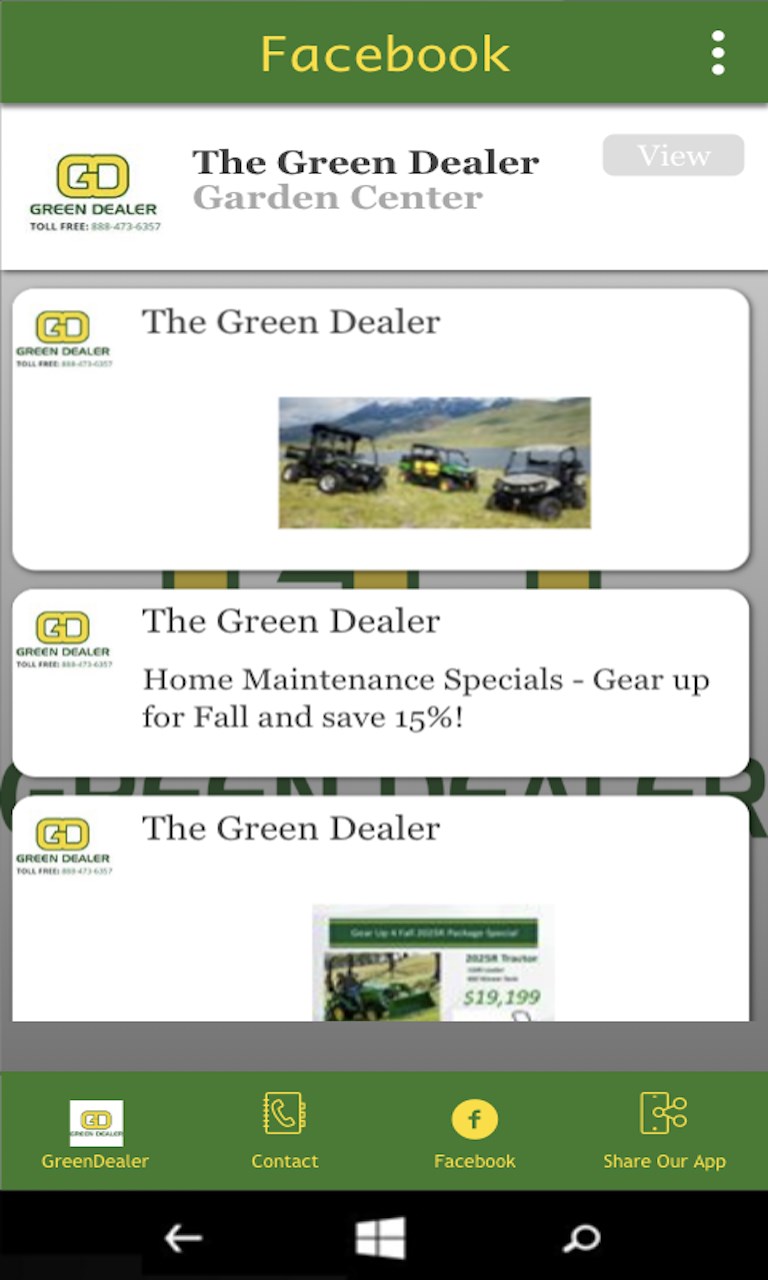
Task: Select the Facebook tab
Action: tap(474, 1133)
